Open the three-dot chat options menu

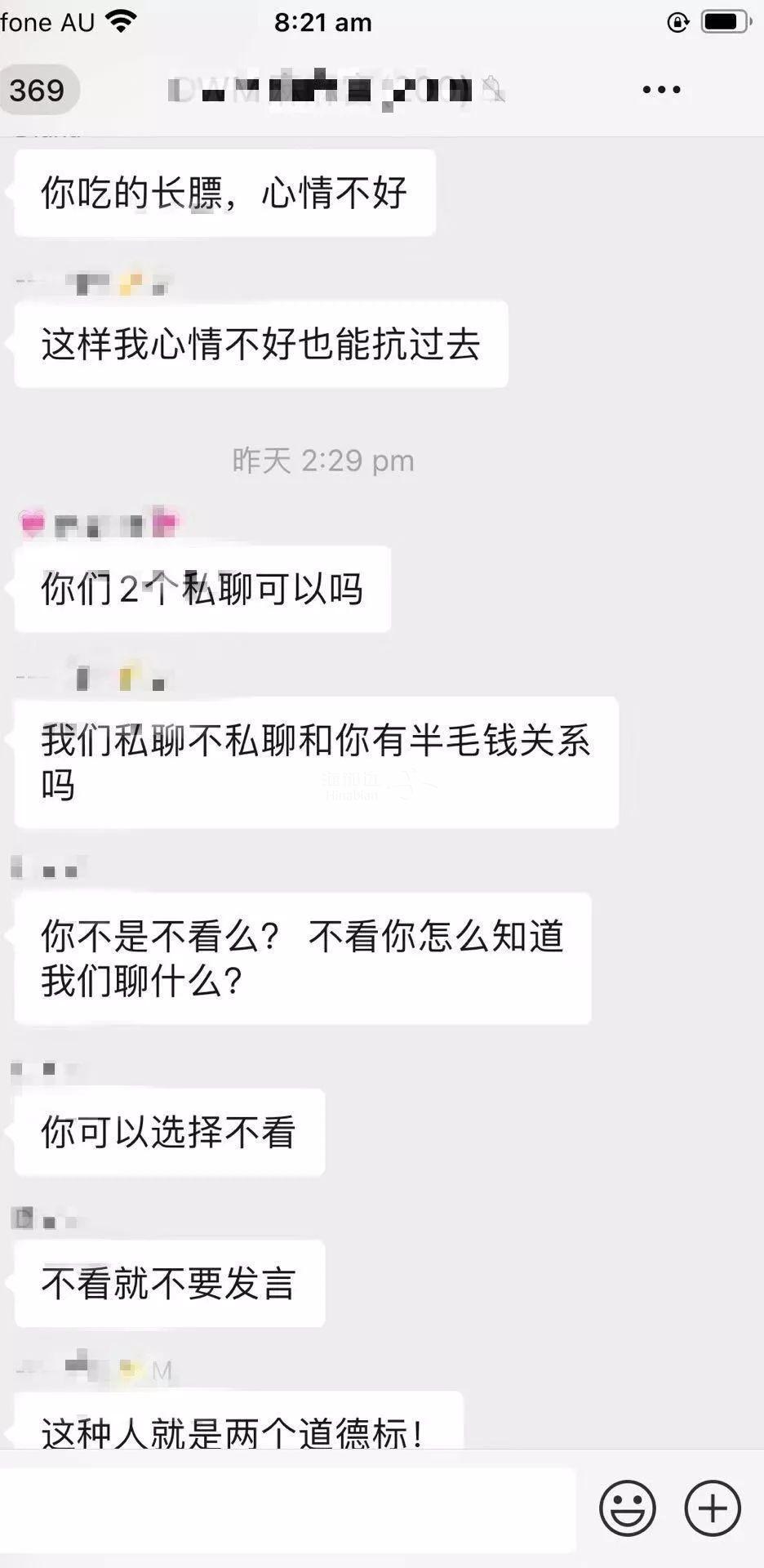tap(661, 90)
